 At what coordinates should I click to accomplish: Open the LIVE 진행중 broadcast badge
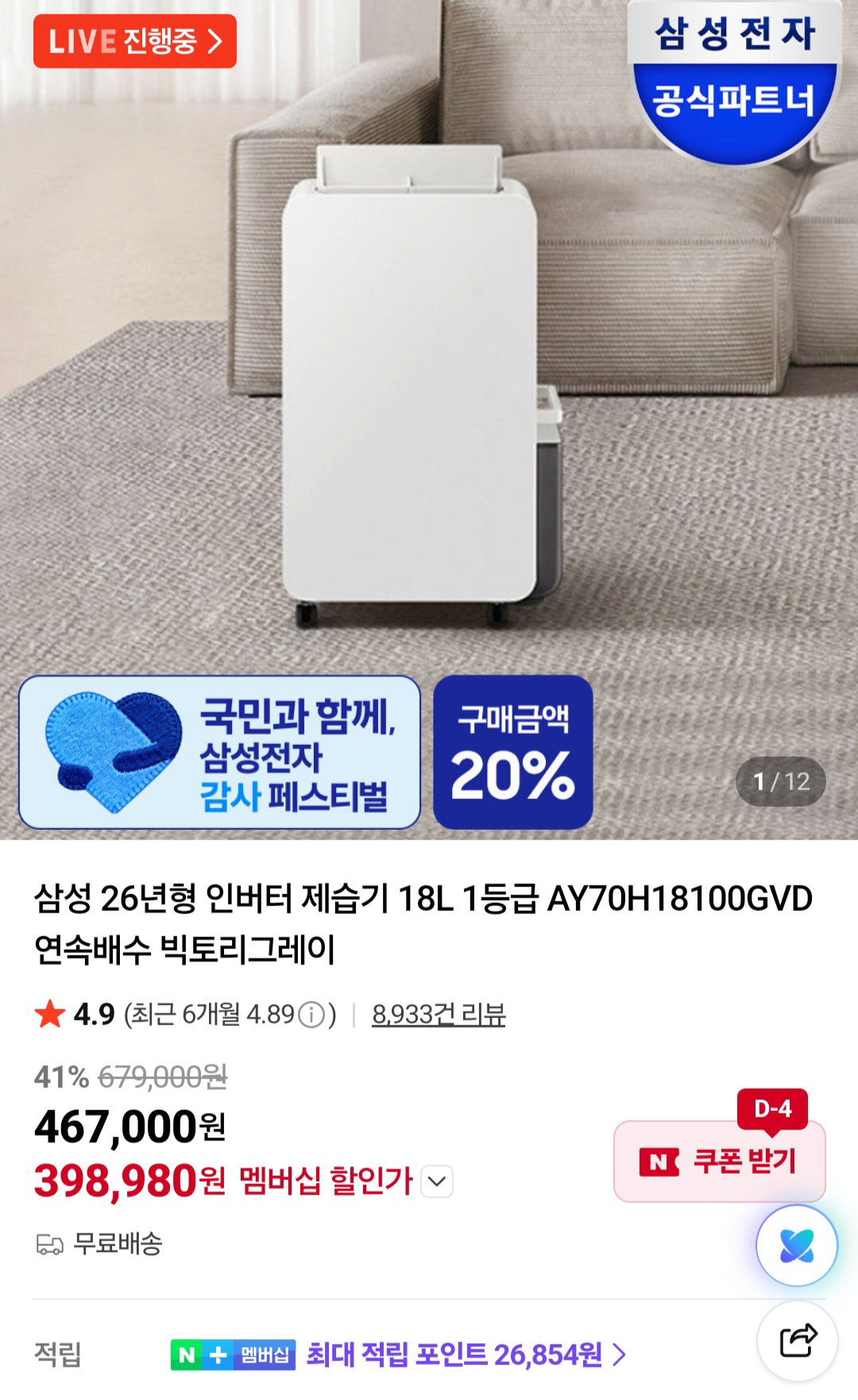point(135,41)
